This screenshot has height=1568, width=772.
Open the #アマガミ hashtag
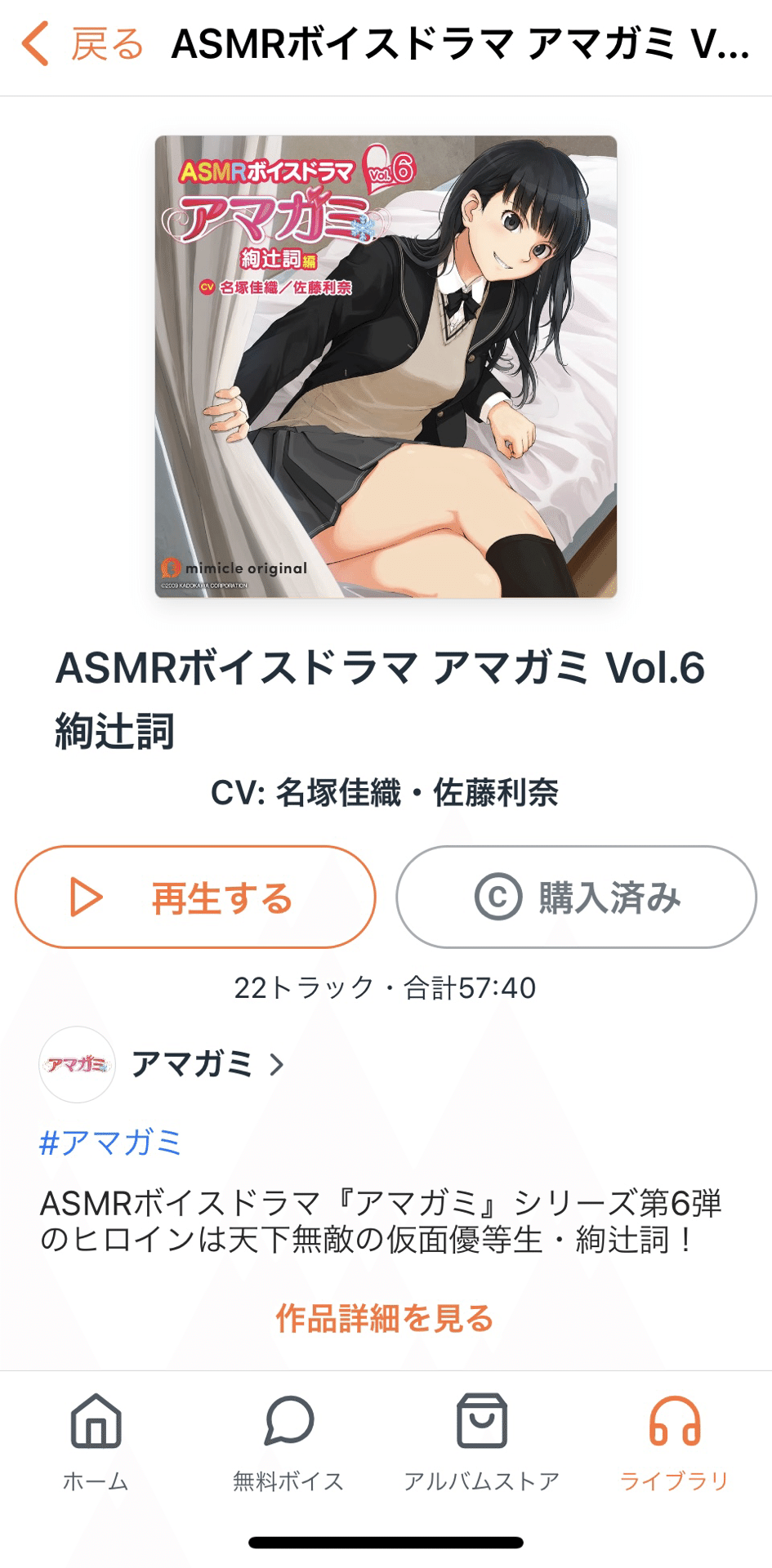click(110, 1142)
